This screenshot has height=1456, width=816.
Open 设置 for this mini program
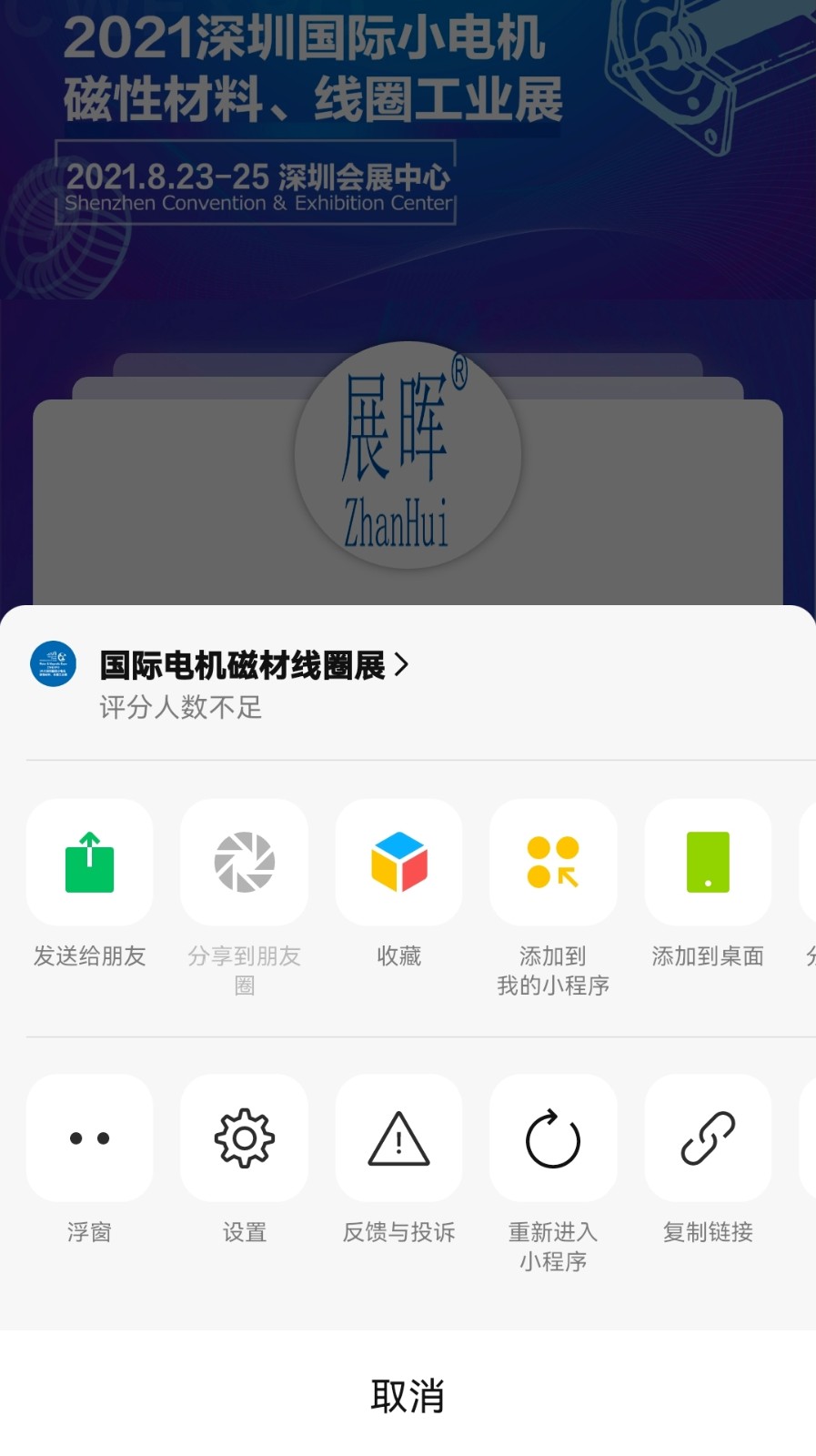(x=244, y=1137)
